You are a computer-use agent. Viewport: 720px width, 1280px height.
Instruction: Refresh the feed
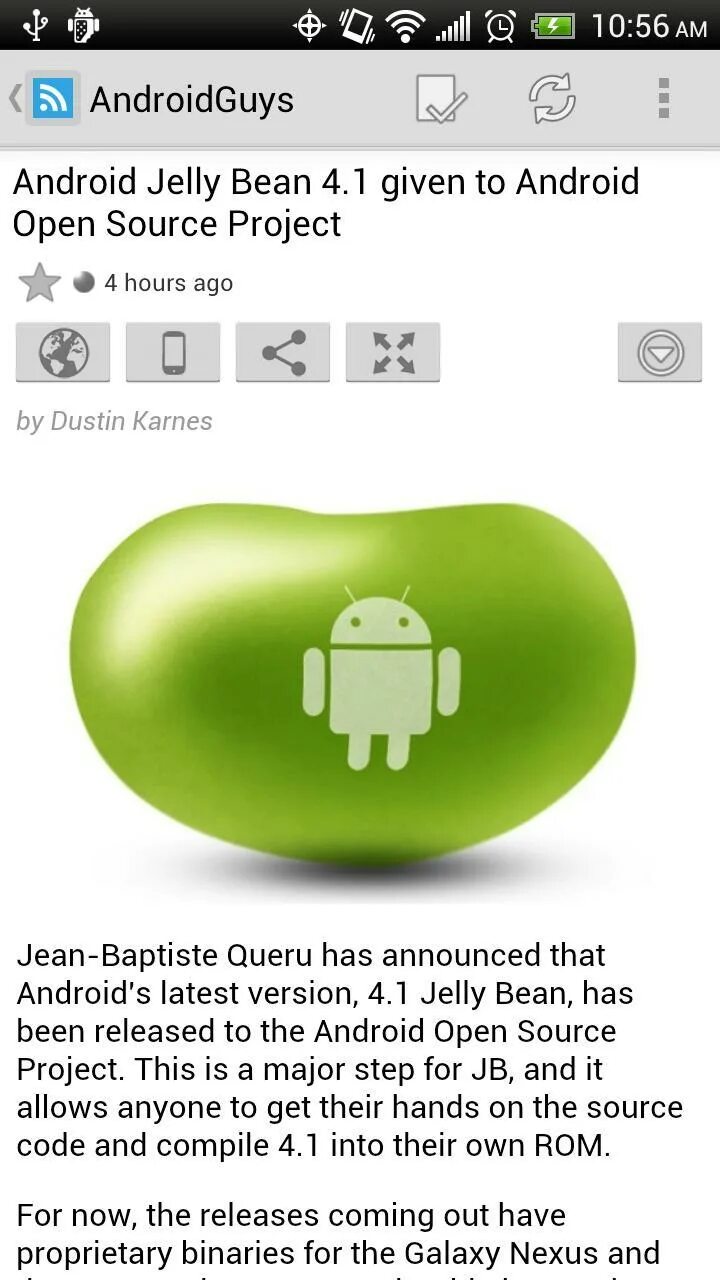[552, 99]
